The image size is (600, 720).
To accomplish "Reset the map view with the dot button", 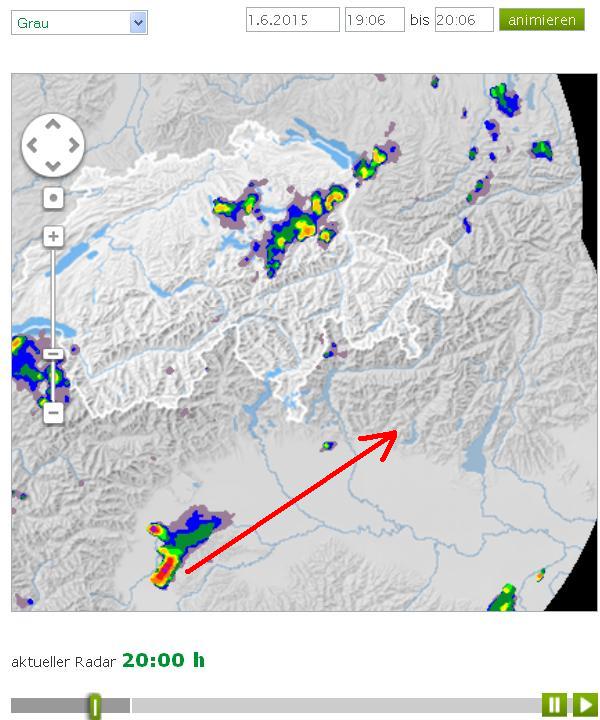I will click(x=53, y=198).
